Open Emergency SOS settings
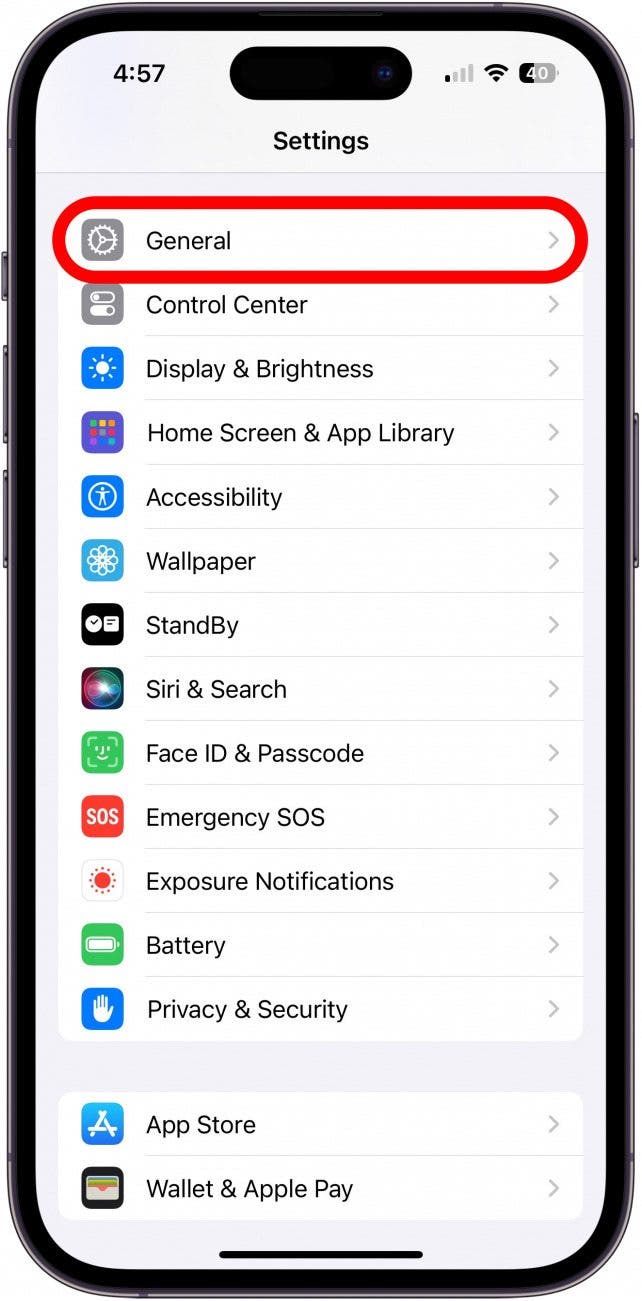642x1301 pixels. click(x=320, y=817)
